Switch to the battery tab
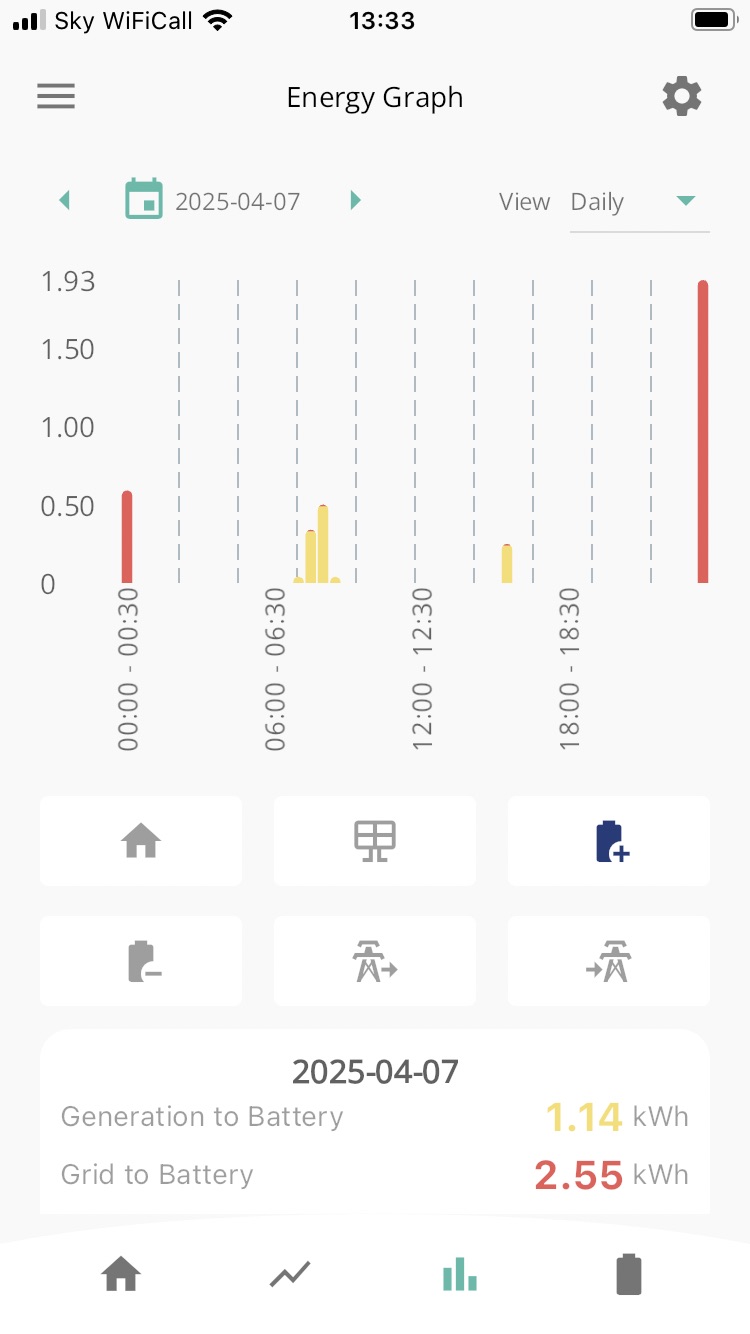Screen dimensions: 750x1334 (x=628, y=1275)
